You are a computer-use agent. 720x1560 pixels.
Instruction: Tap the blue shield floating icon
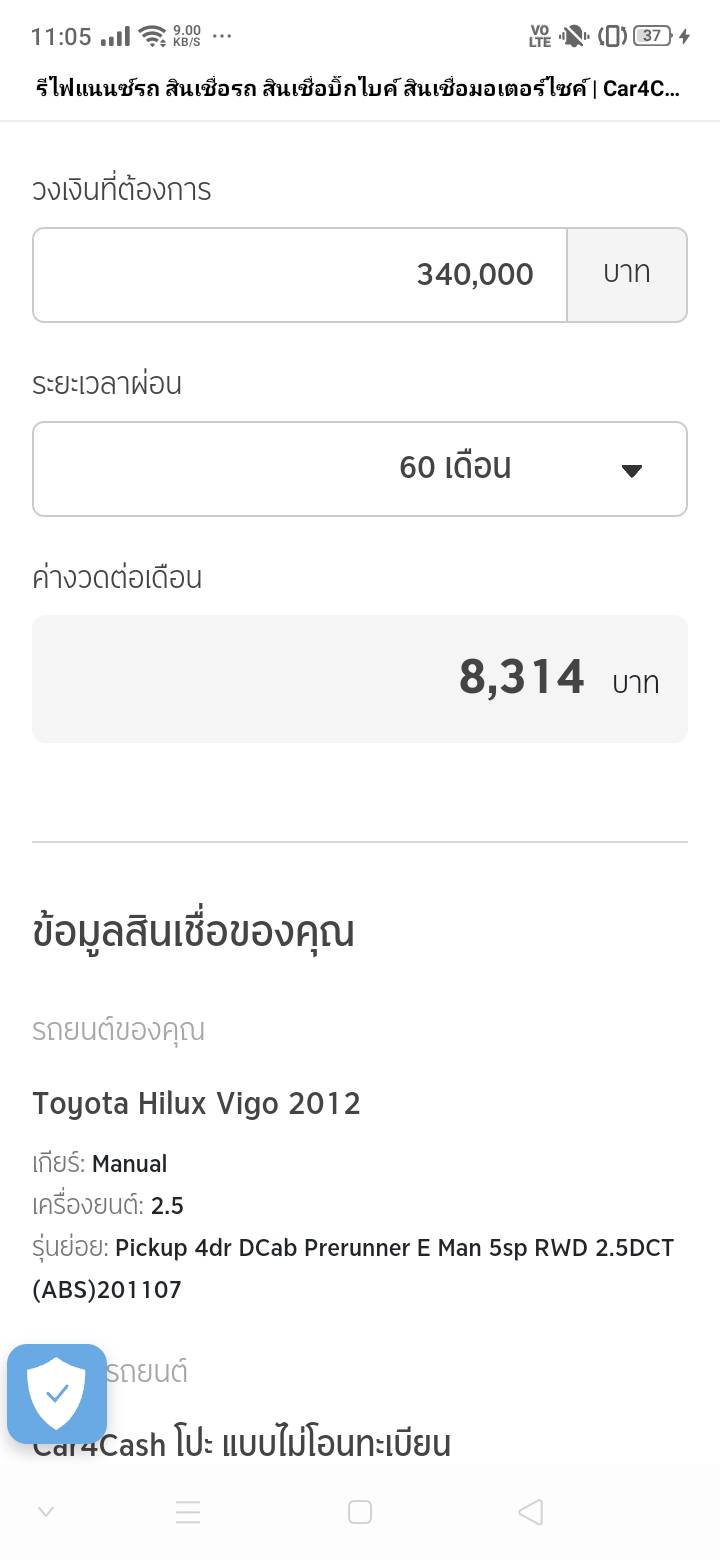[x=57, y=1394]
